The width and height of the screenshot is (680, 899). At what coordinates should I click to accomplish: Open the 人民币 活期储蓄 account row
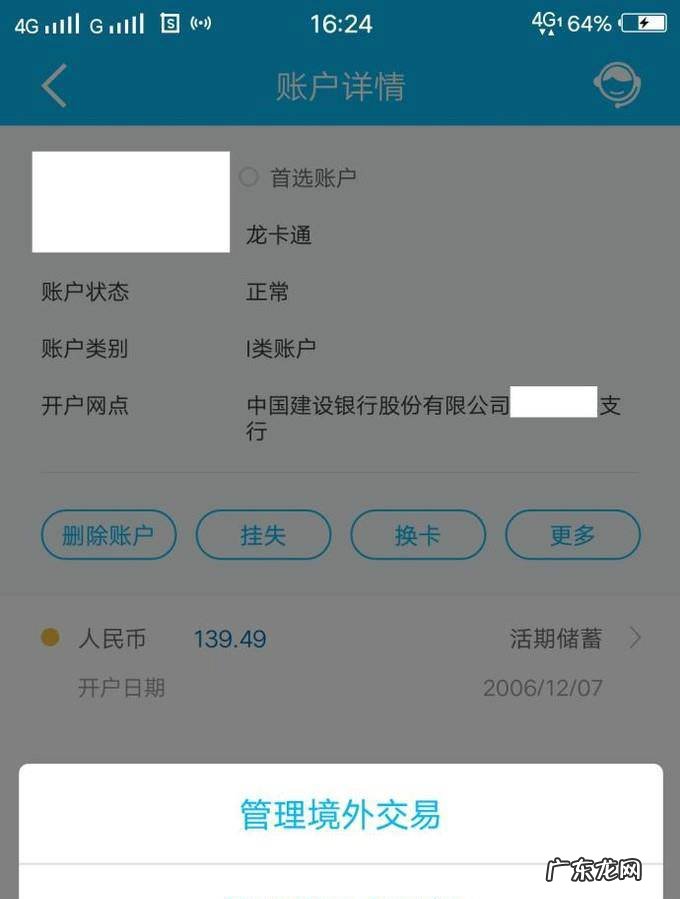340,639
